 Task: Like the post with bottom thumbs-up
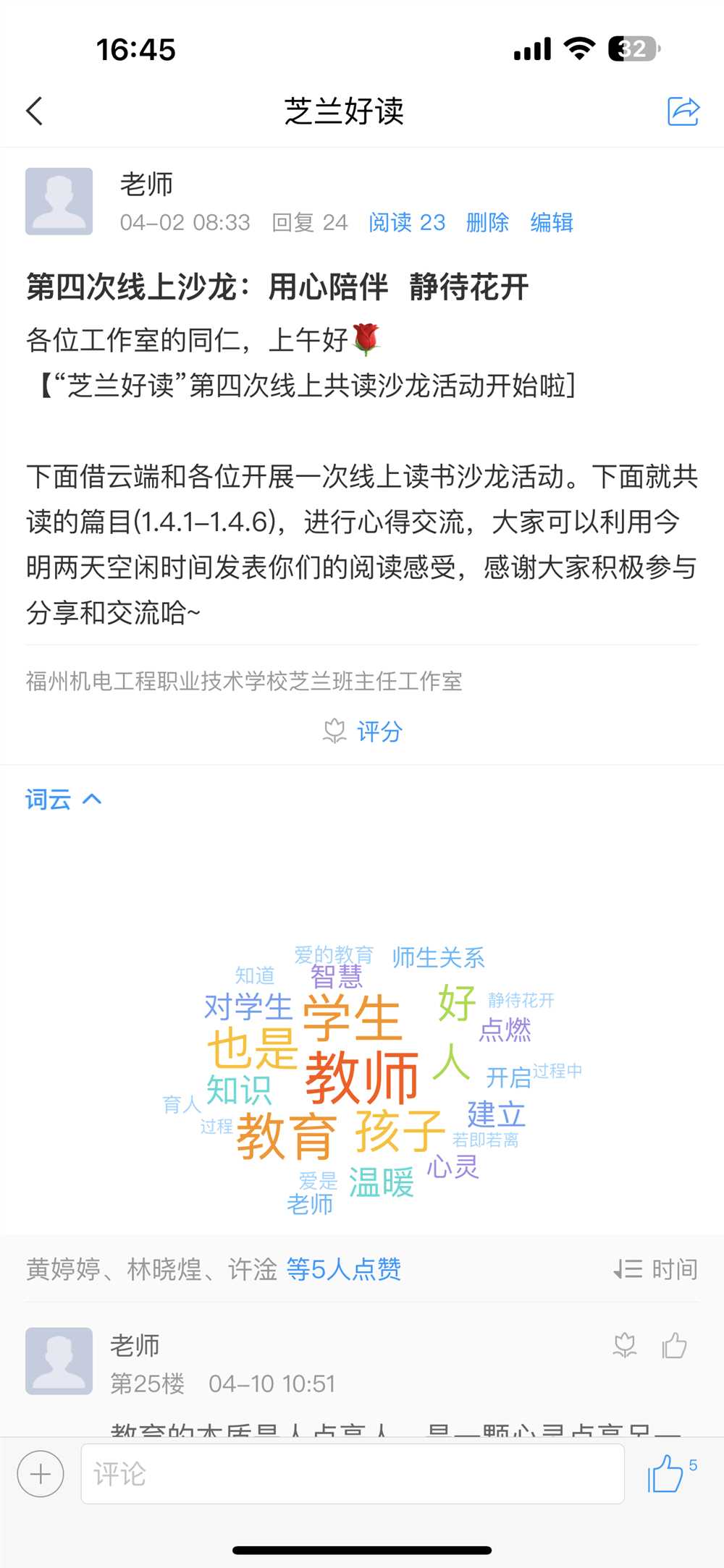(667, 1474)
